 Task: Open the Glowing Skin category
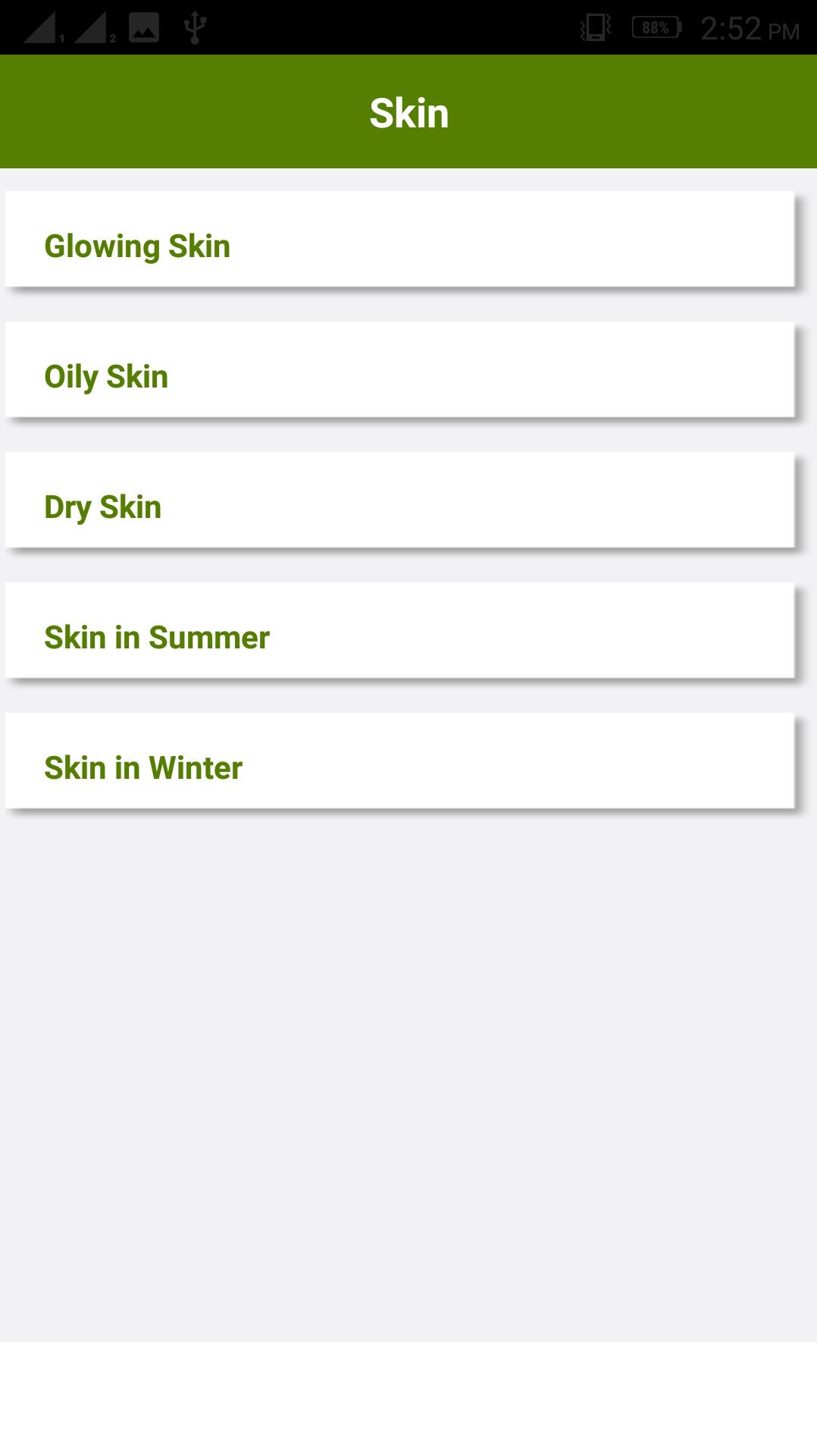400,240
